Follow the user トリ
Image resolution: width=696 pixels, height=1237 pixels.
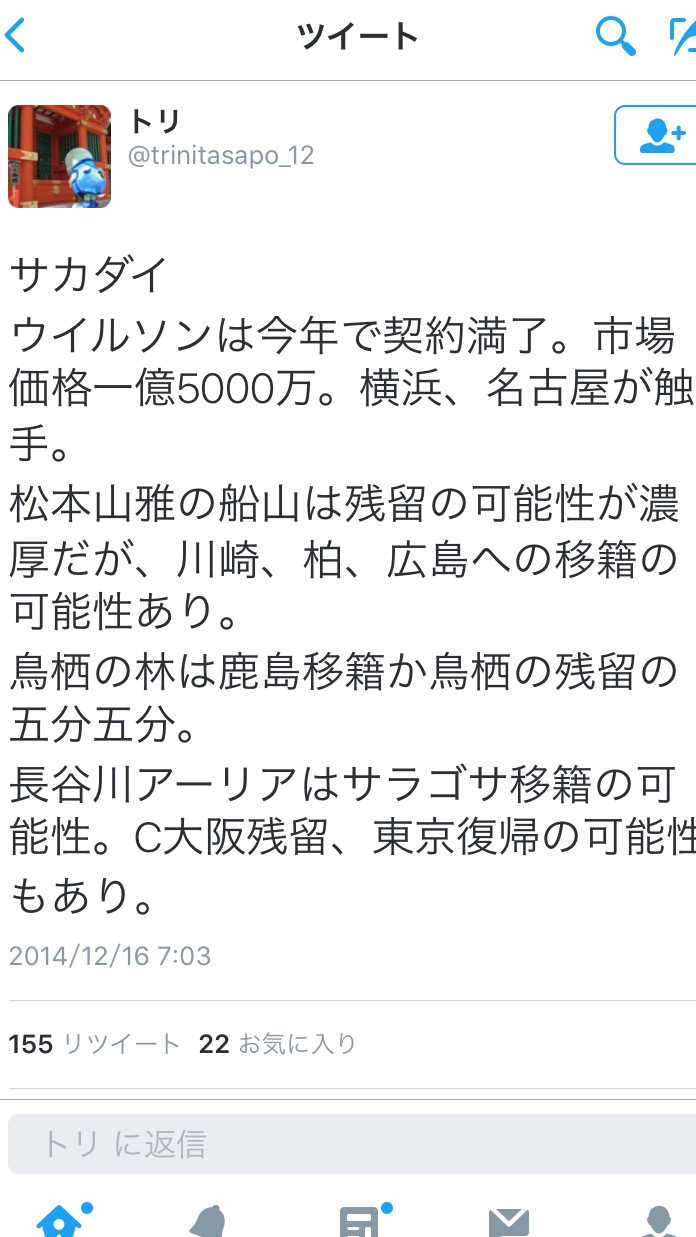point(658,134)
